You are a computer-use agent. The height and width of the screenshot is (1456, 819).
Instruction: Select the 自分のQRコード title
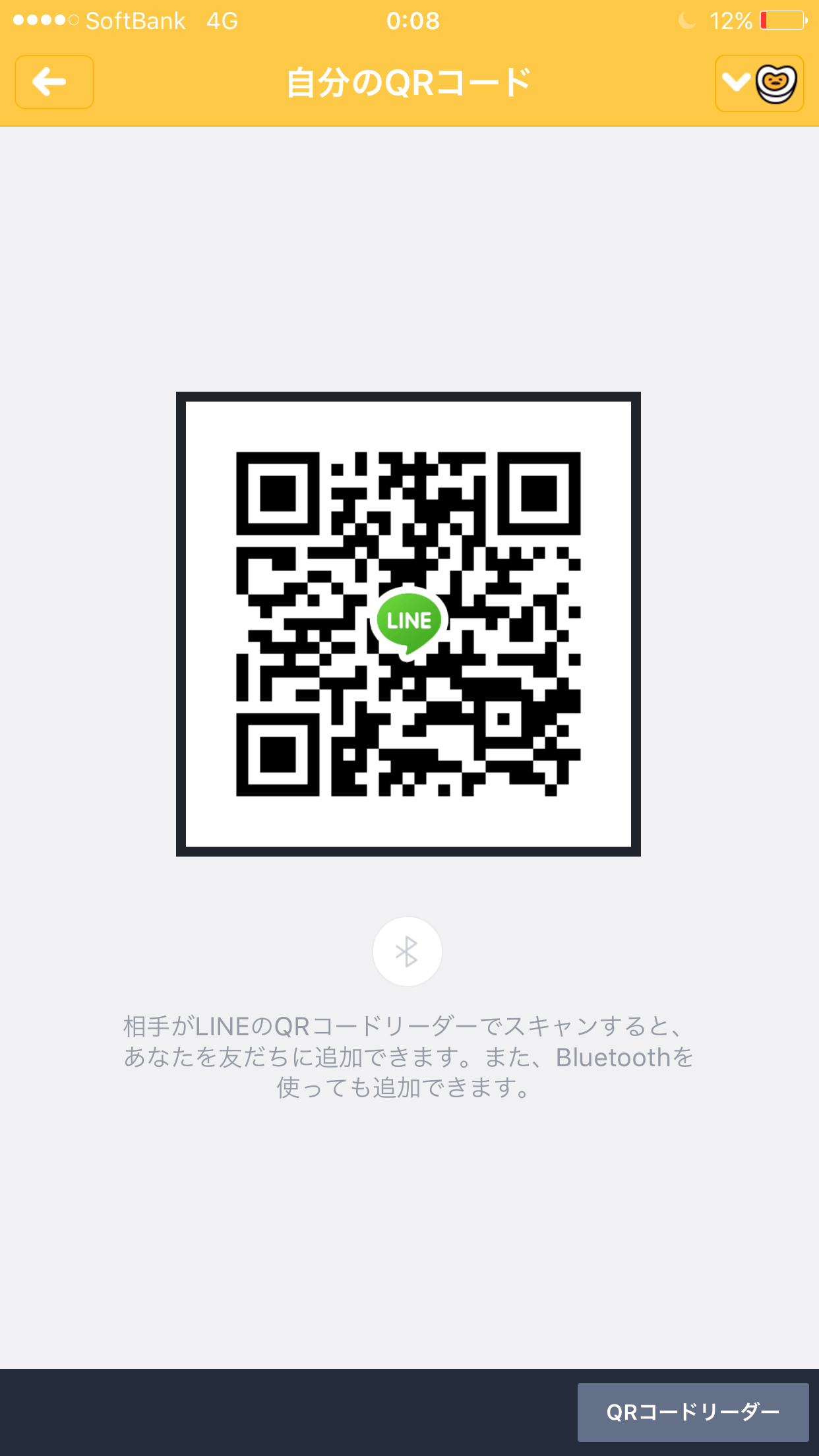408,82
